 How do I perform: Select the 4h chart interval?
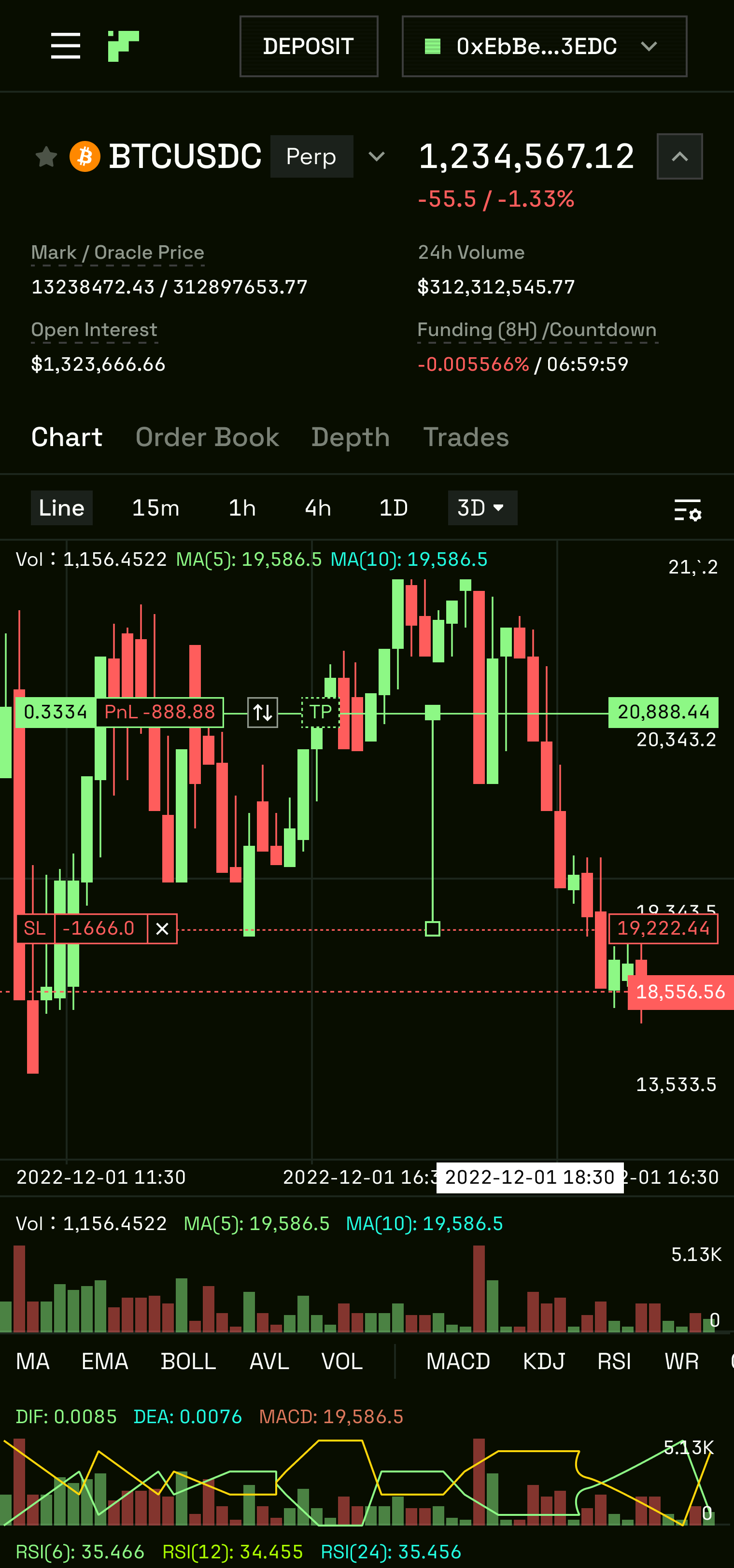pos(318,508)
